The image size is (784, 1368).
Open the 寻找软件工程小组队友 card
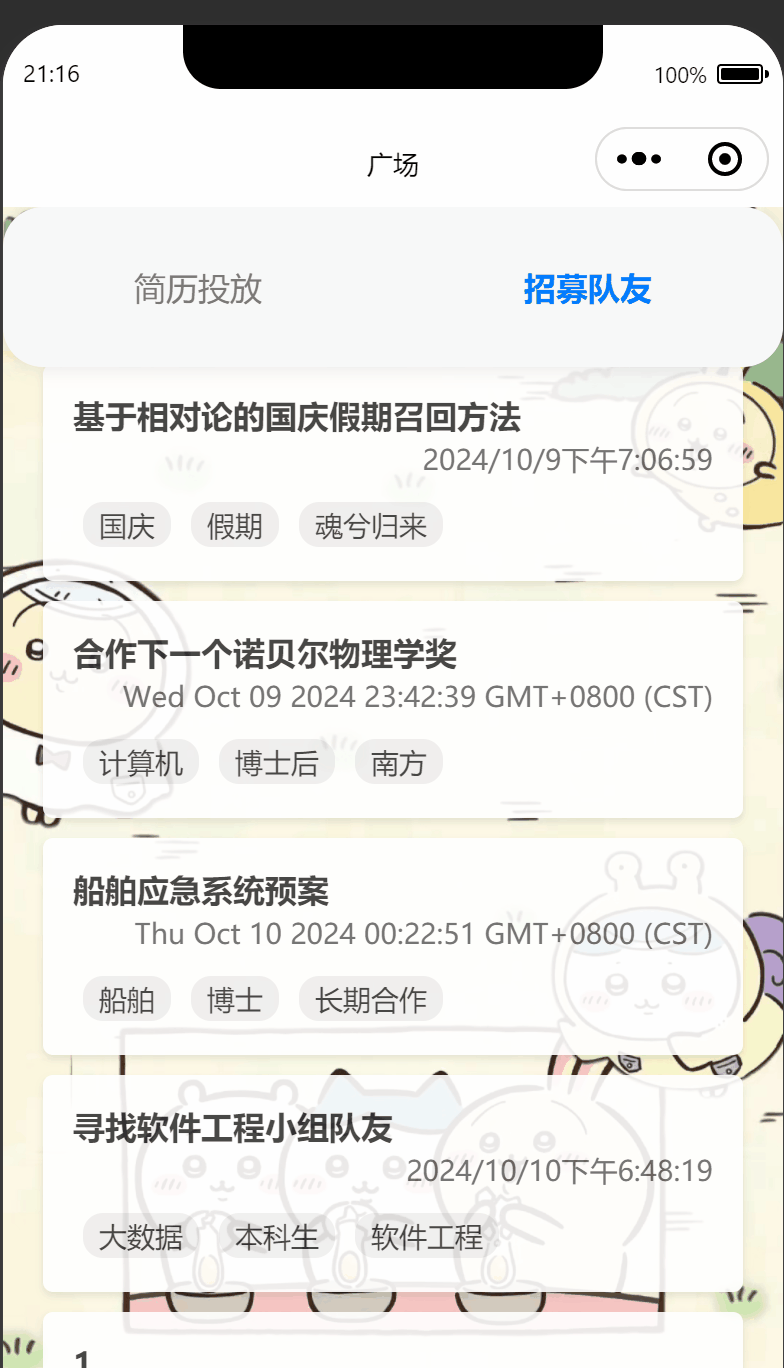[x=393, y=1183]
